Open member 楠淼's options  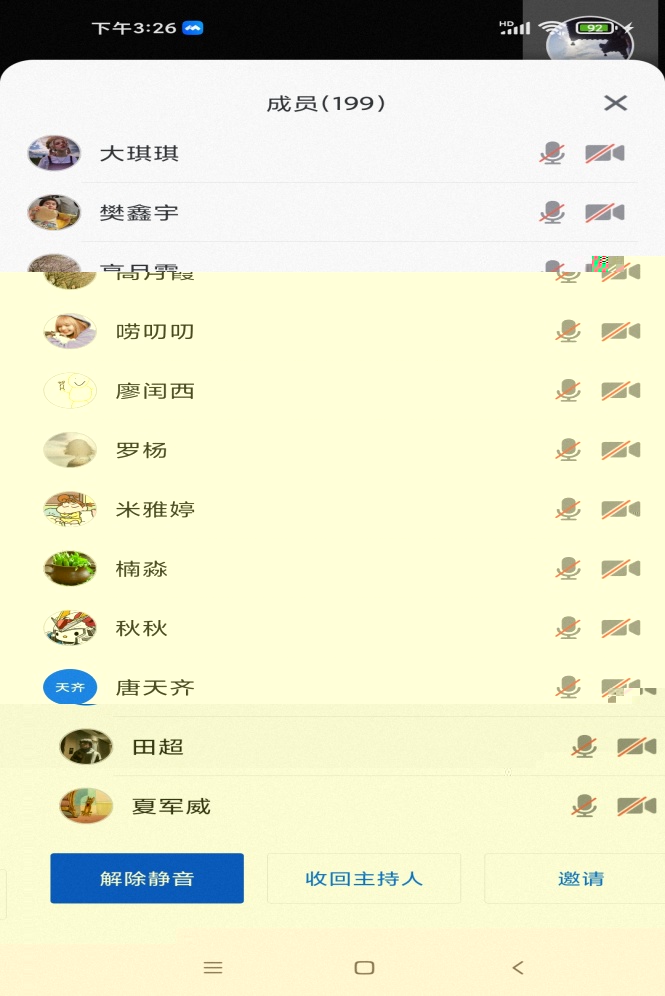142,569
